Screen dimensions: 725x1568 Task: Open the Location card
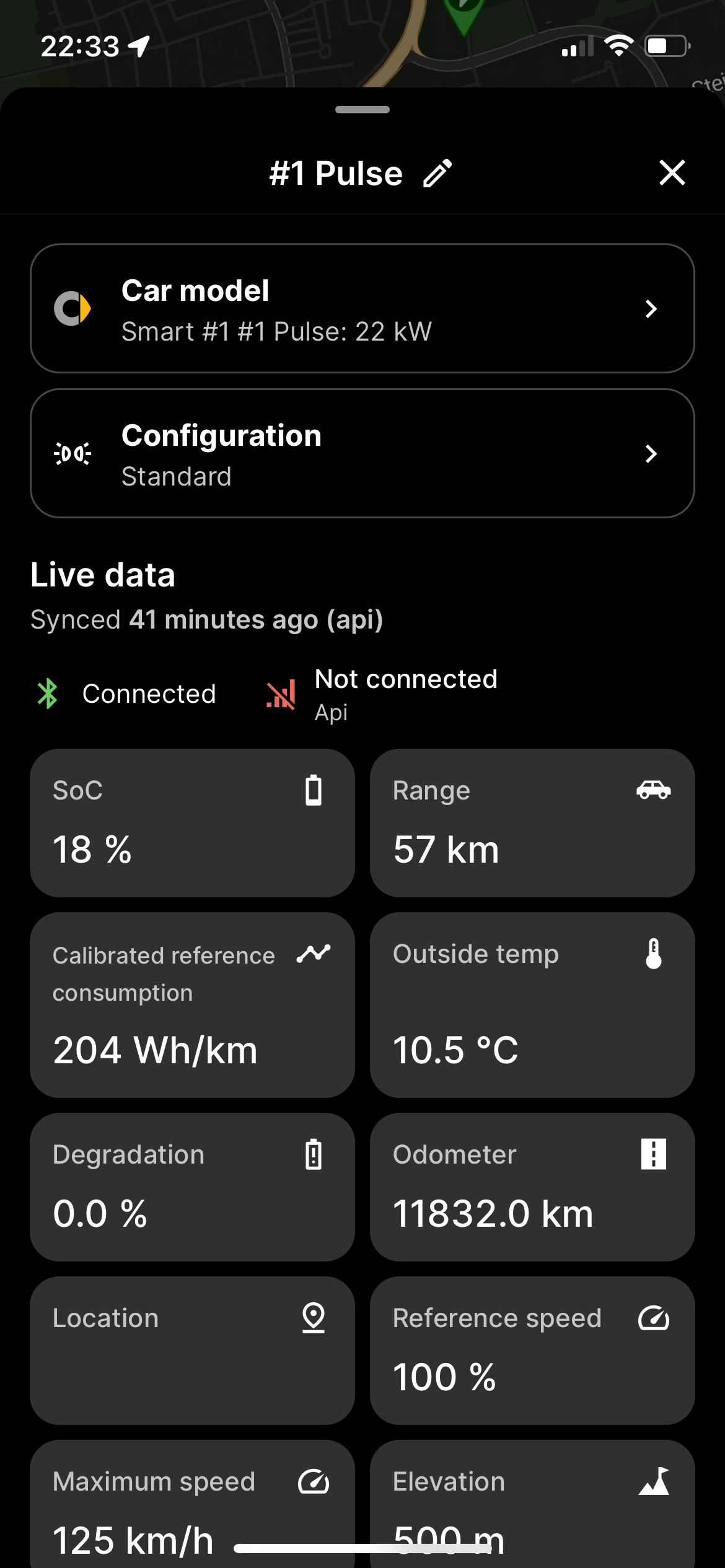point(192,1350)
